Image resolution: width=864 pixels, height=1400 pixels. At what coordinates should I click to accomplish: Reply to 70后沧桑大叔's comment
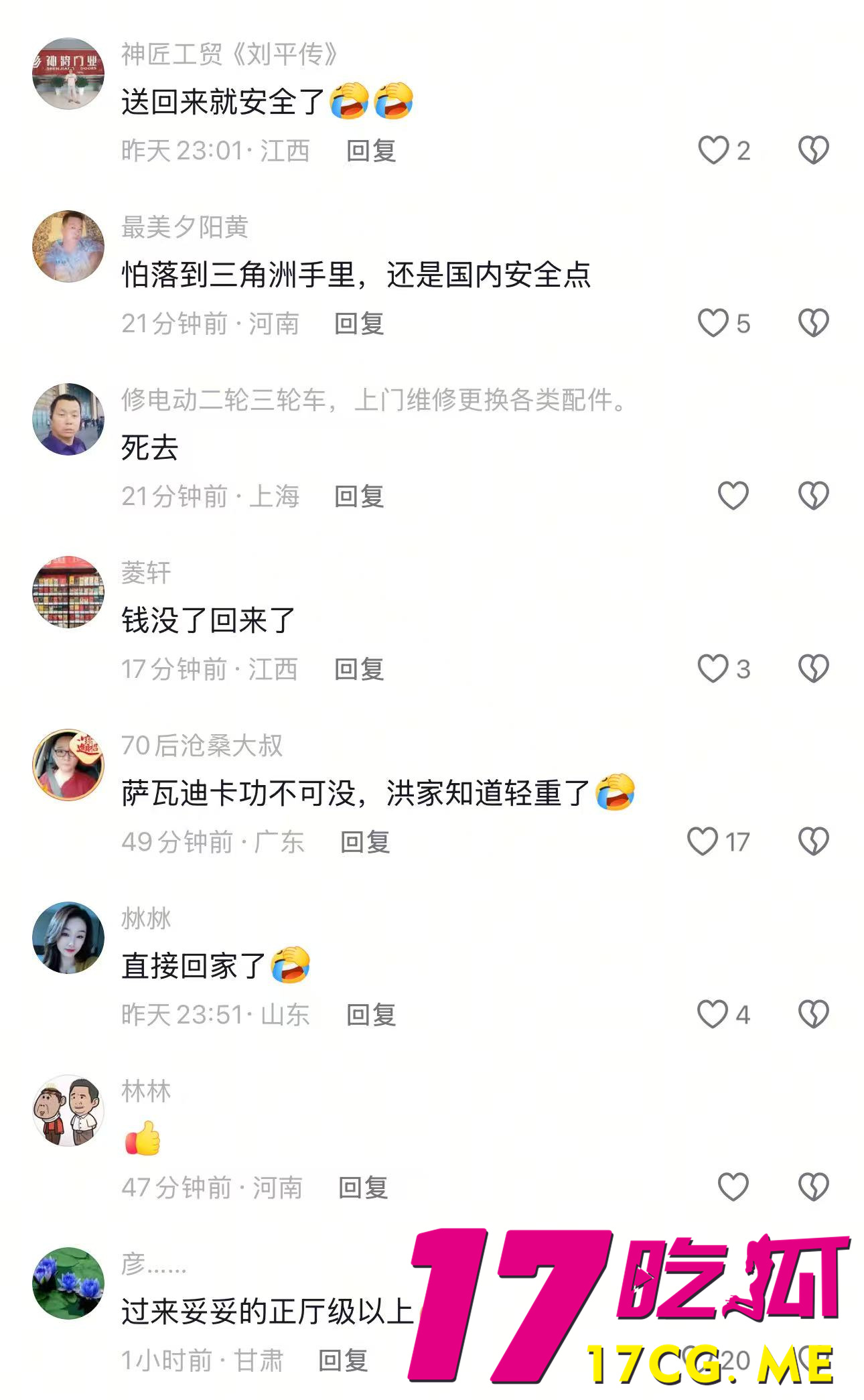point(365,841)
